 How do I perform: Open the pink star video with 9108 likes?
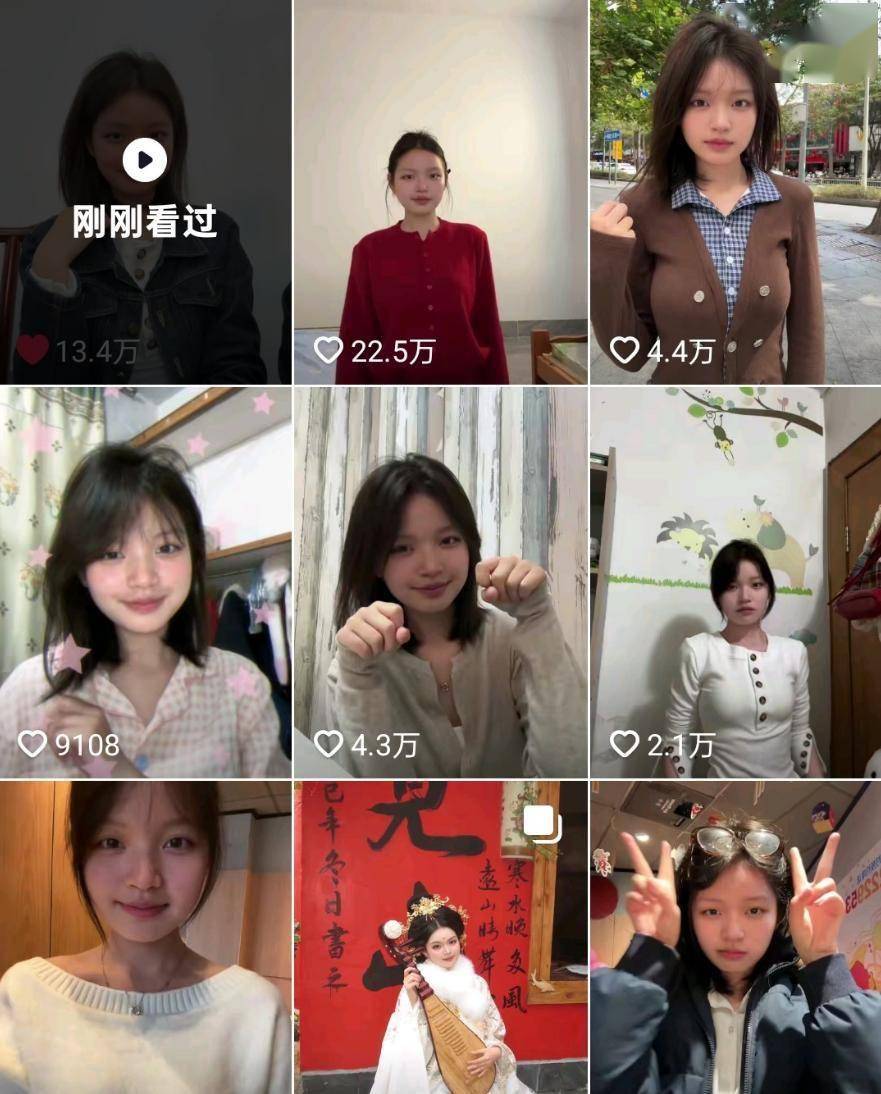tap(145, 580)
